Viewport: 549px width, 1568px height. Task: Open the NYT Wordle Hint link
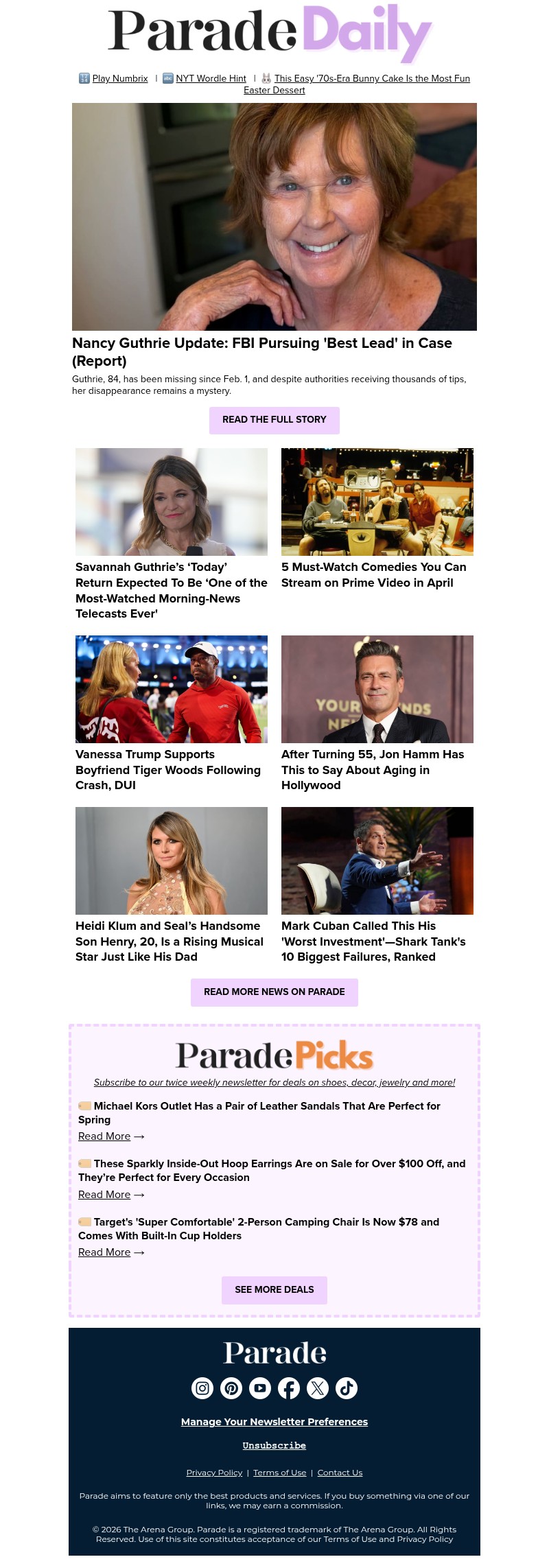(x=211, y=78)
